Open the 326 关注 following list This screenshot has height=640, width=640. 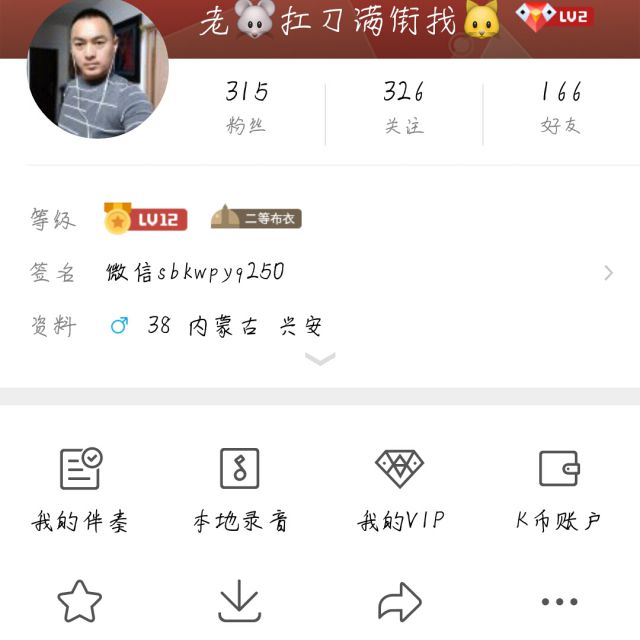tap(404, 107)
